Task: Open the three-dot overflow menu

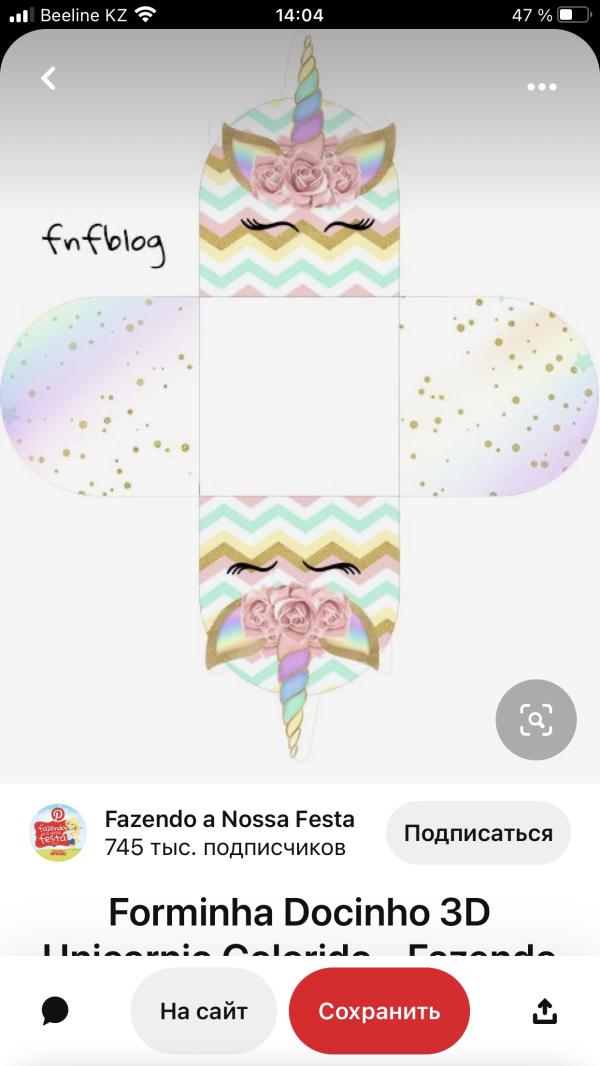Action: [x=542, y=87]
